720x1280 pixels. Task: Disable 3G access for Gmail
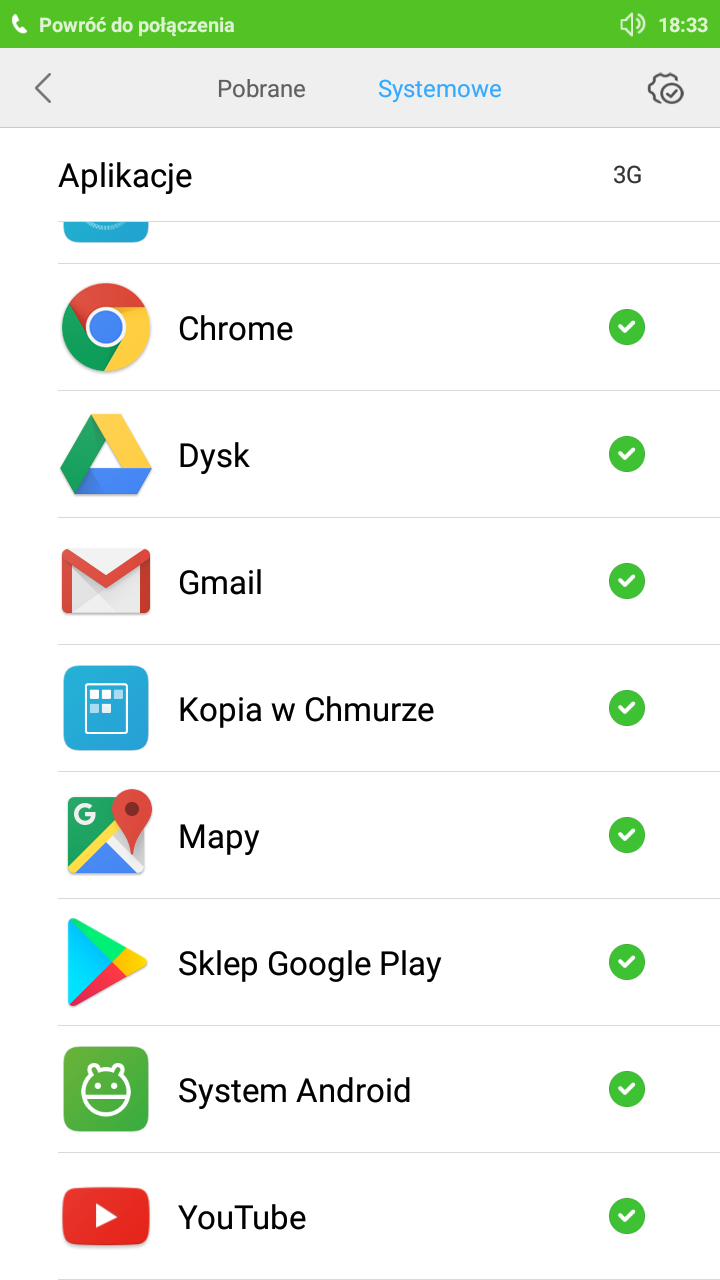(x=627, y=581)
